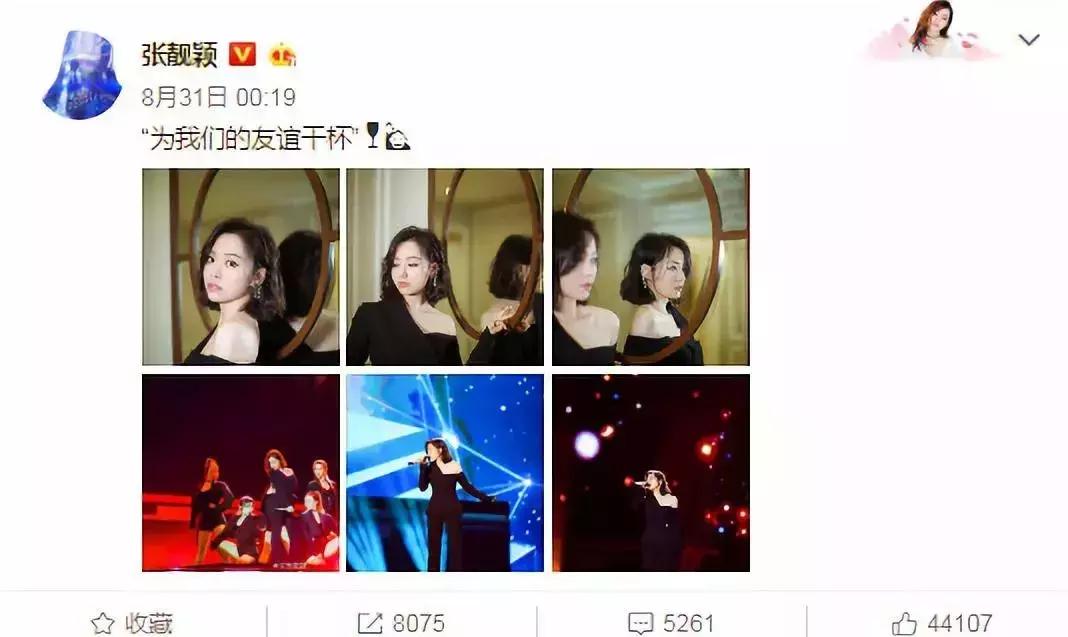The height and width of the screenshot is (637, 1068).
Task: View the second mirror portrait photo
Action: (445, 267)
